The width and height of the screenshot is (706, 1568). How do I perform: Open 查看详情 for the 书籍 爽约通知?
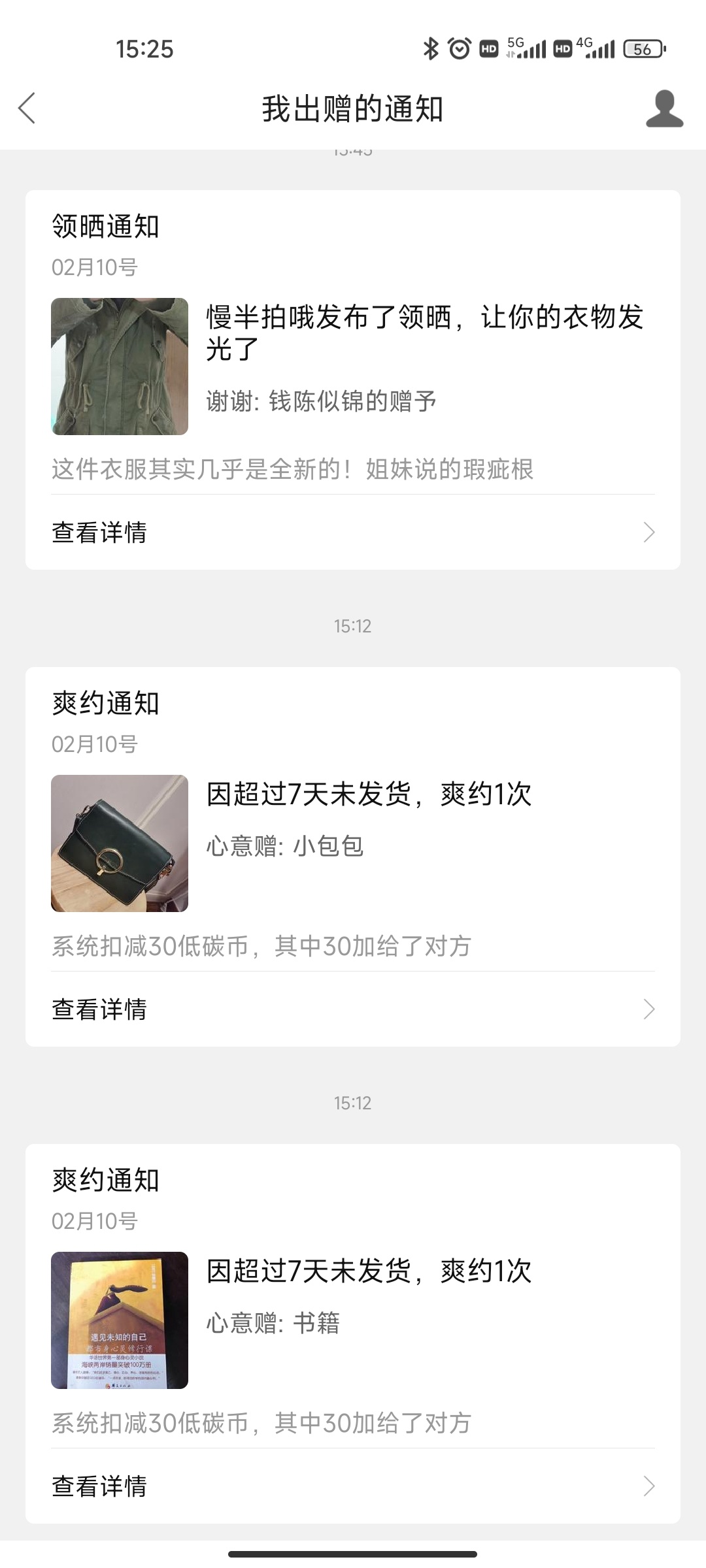[353, 1486]
